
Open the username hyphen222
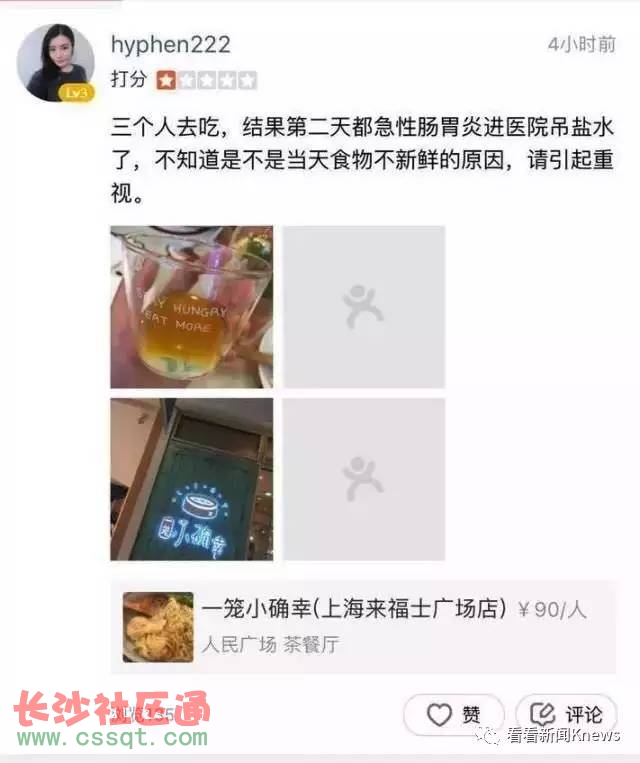pos(170,45)
